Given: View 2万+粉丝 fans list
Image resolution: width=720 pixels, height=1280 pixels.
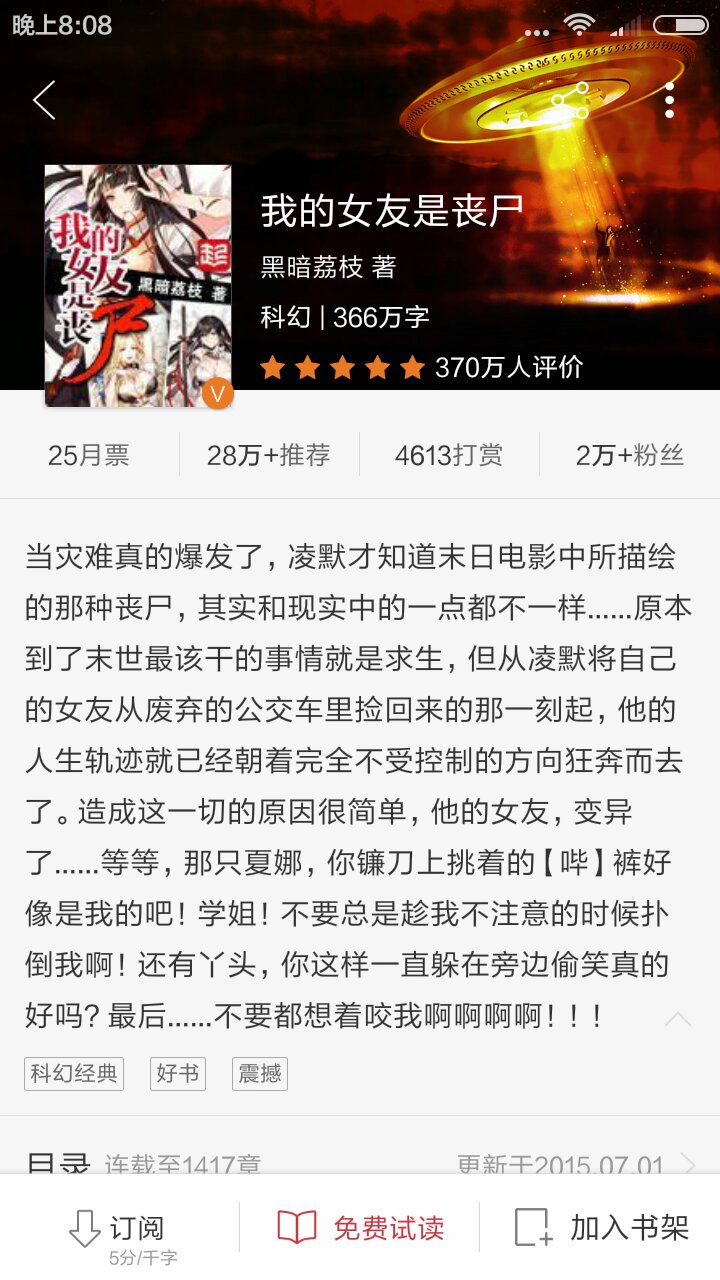Looking at the screenshot, I should [630, 456].
